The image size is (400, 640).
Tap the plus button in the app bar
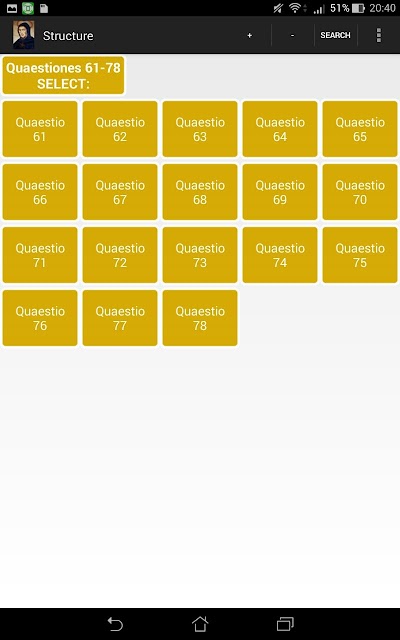coord(249,36)
